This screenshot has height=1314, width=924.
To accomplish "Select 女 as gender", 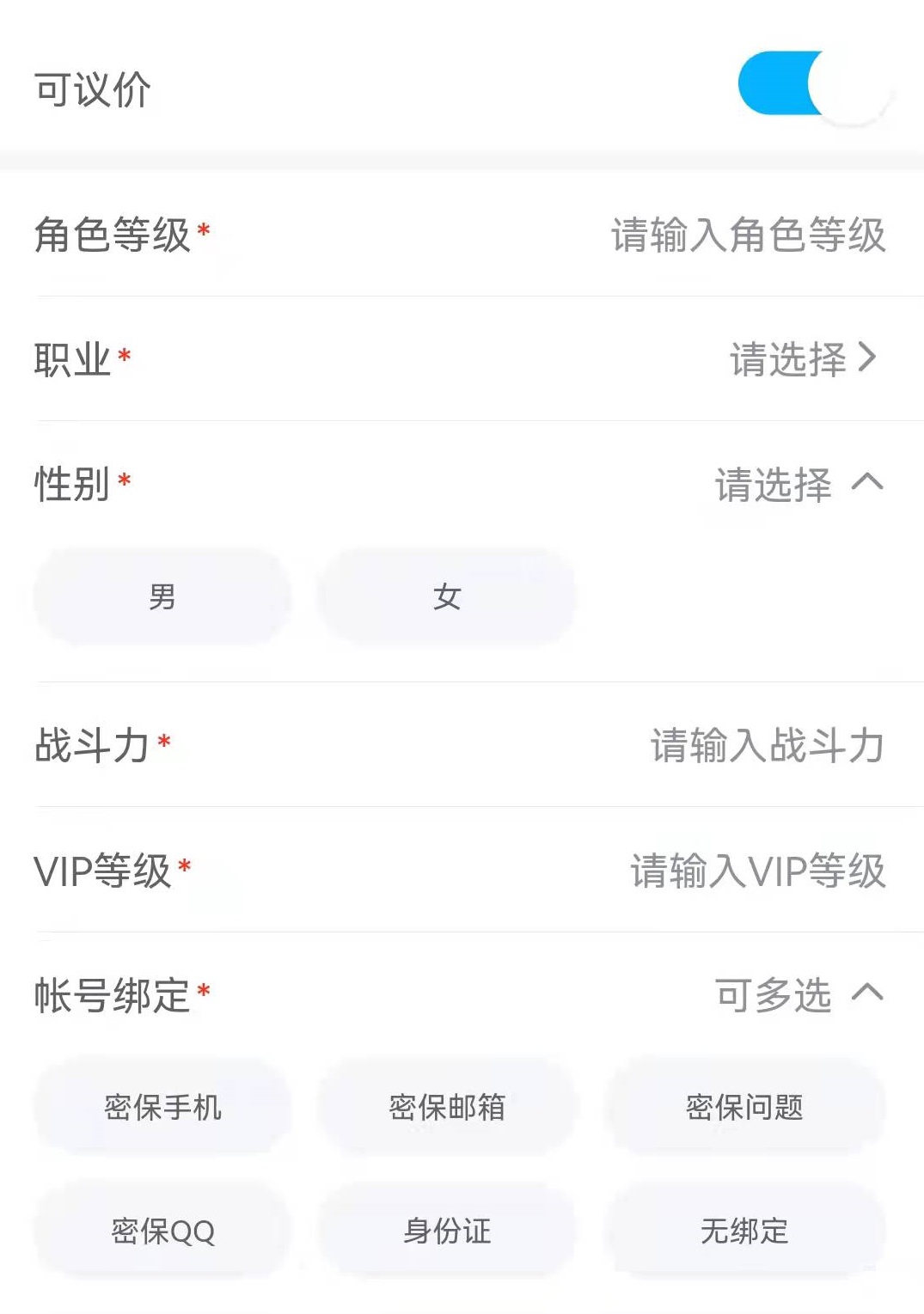I will (x=447, y=596).
